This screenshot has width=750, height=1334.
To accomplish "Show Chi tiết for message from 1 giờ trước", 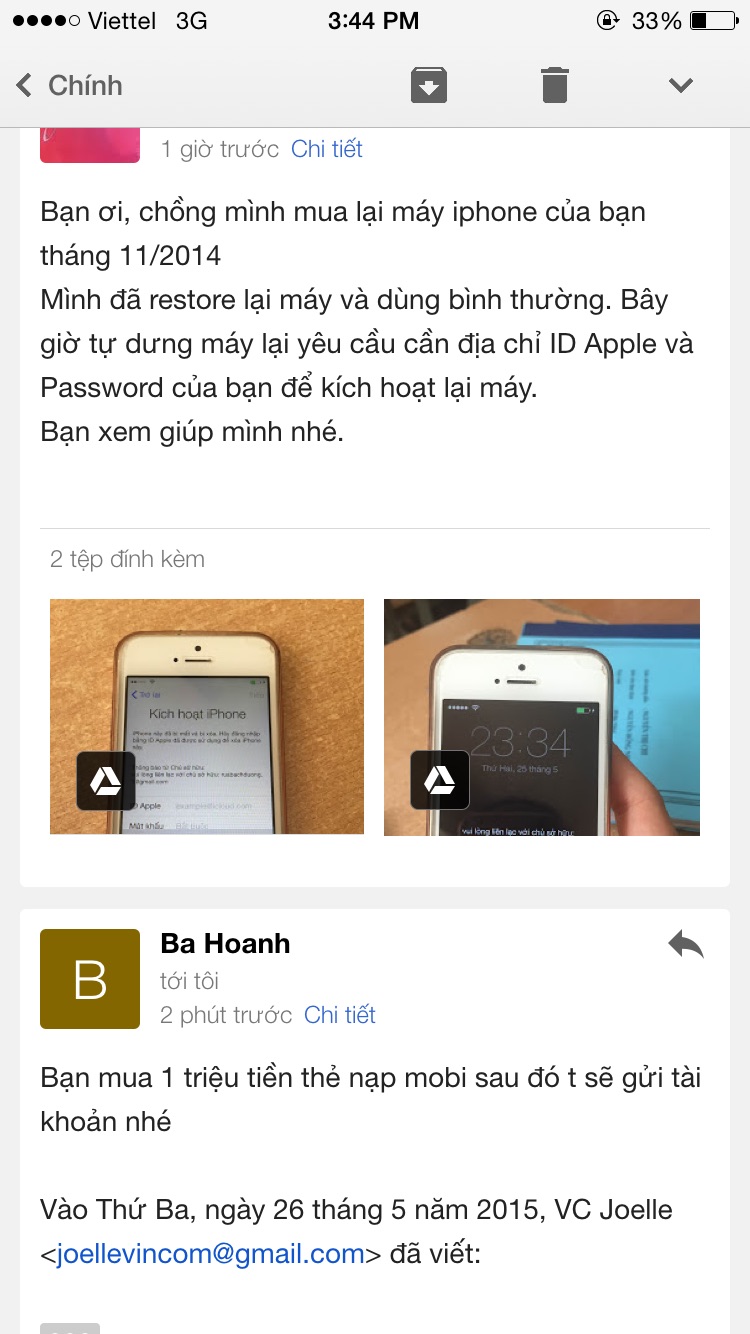I will [x=326, y=149].
